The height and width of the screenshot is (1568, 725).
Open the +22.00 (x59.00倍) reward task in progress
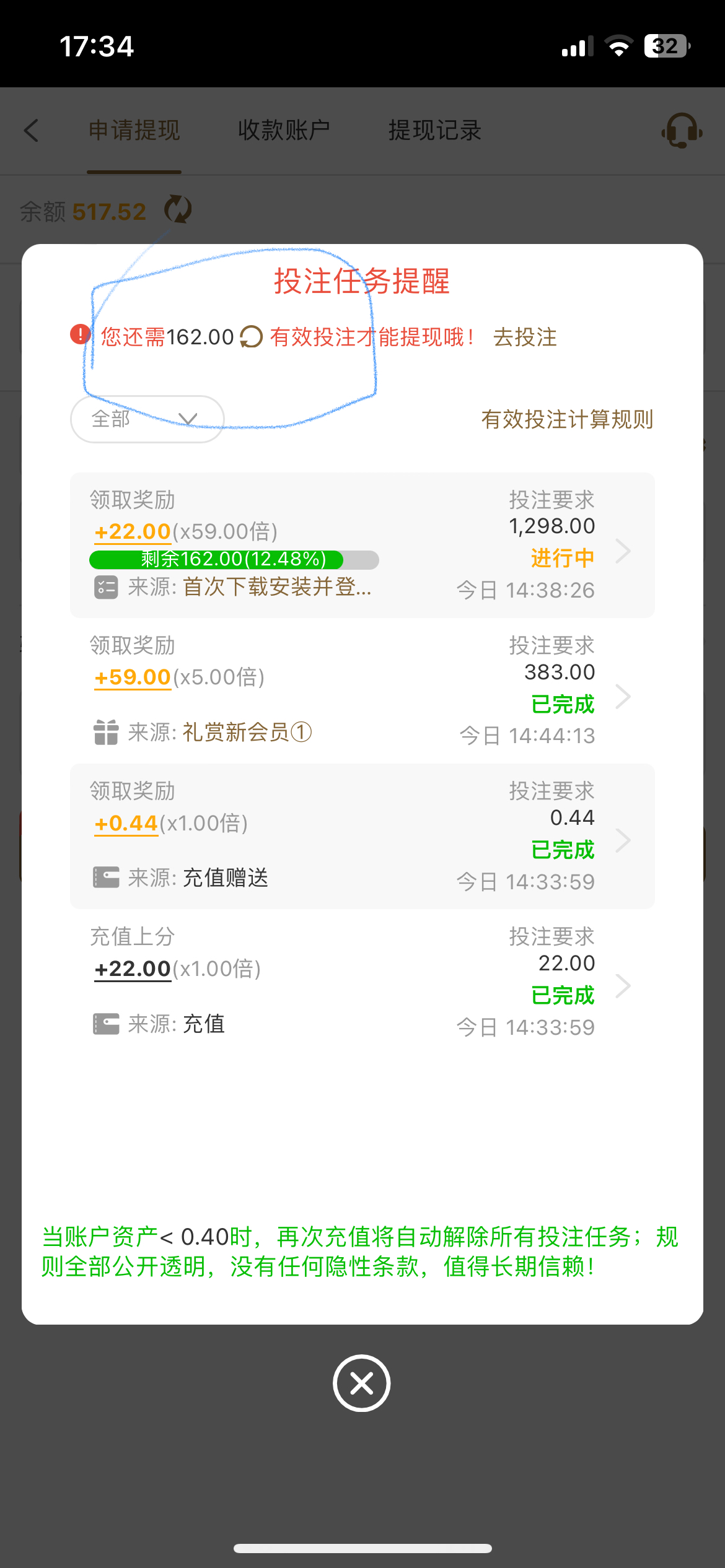[362, 546]
